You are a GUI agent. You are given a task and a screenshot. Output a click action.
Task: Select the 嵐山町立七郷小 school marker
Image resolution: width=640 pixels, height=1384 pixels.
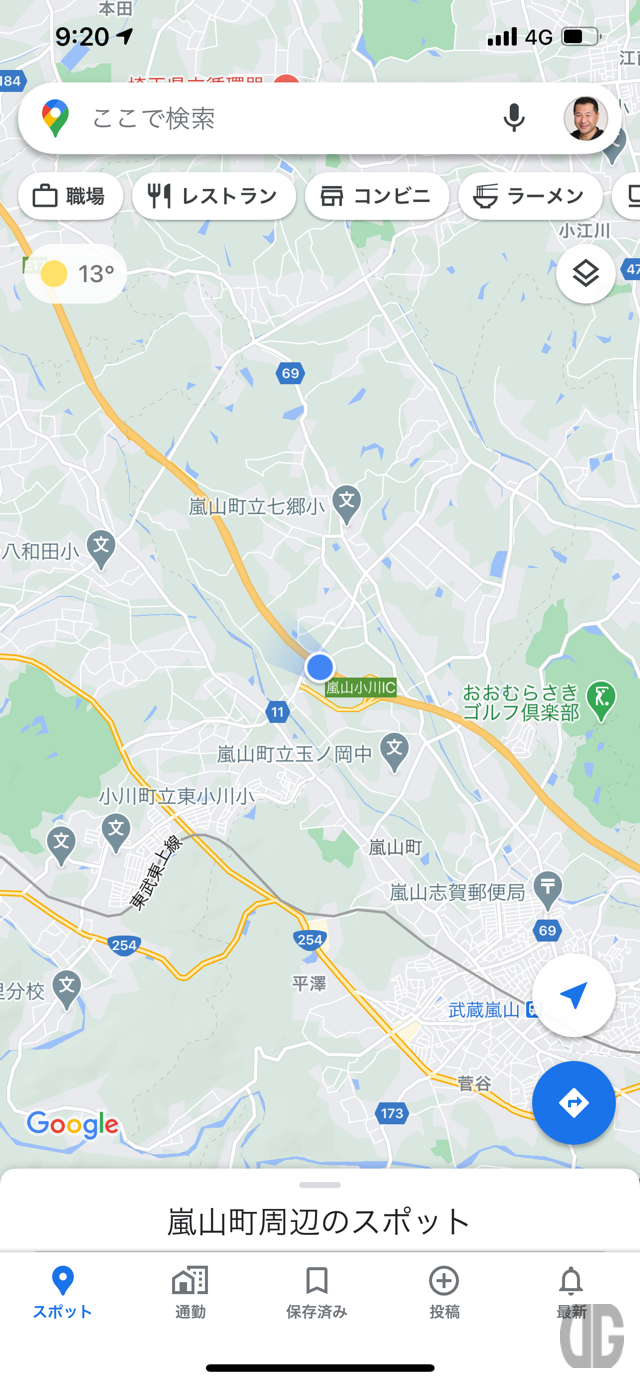tap(346, 502)
